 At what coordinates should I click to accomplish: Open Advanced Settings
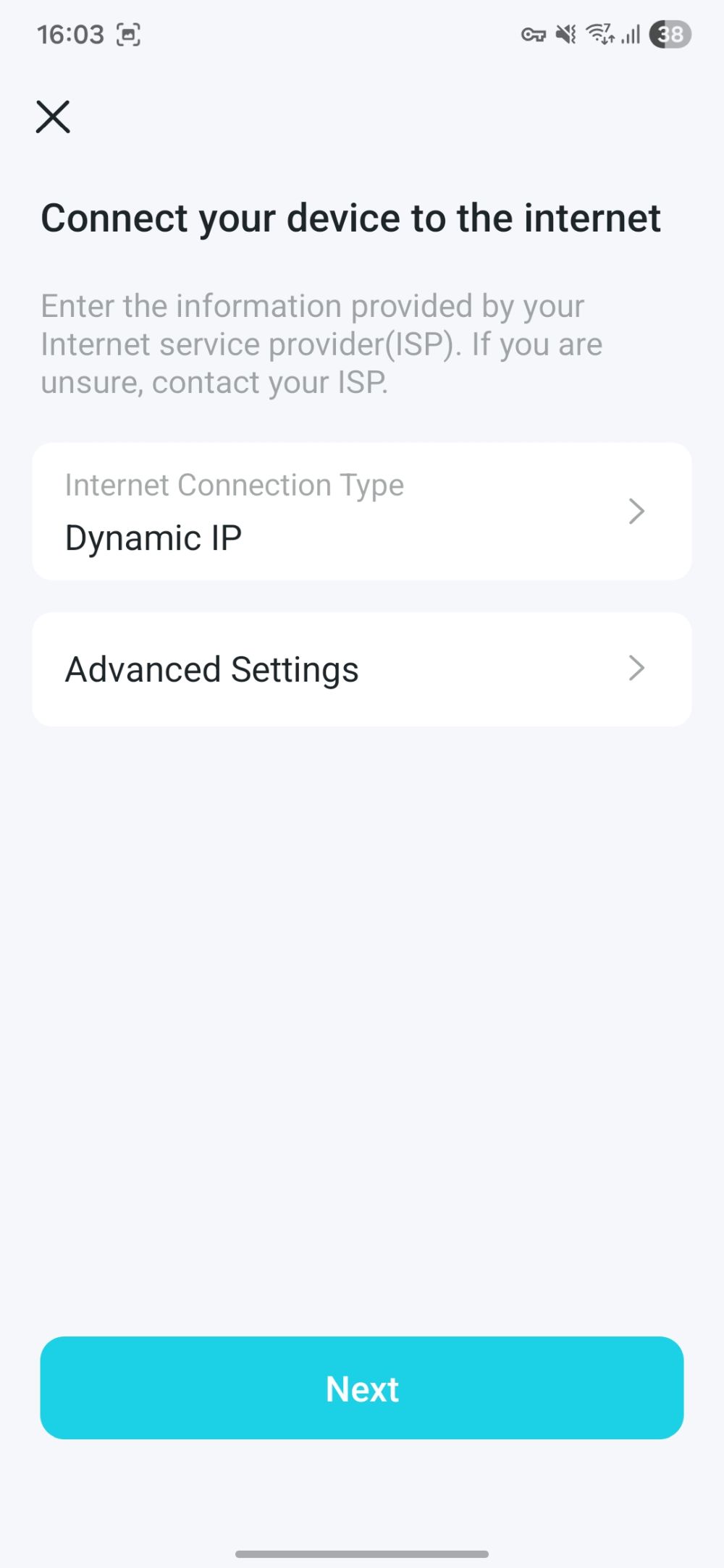(x=361, y=669)
